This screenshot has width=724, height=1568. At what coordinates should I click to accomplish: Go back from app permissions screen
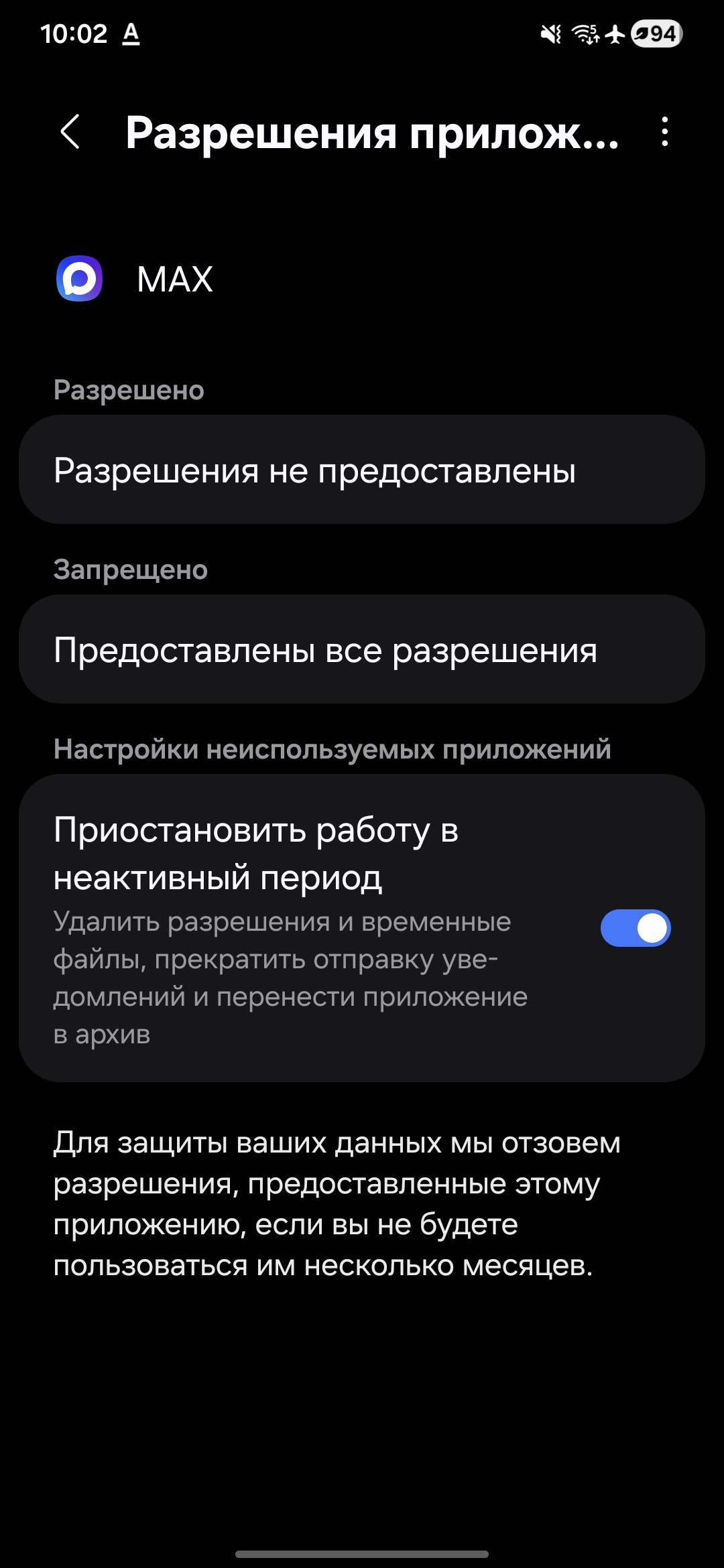(70, 131)
